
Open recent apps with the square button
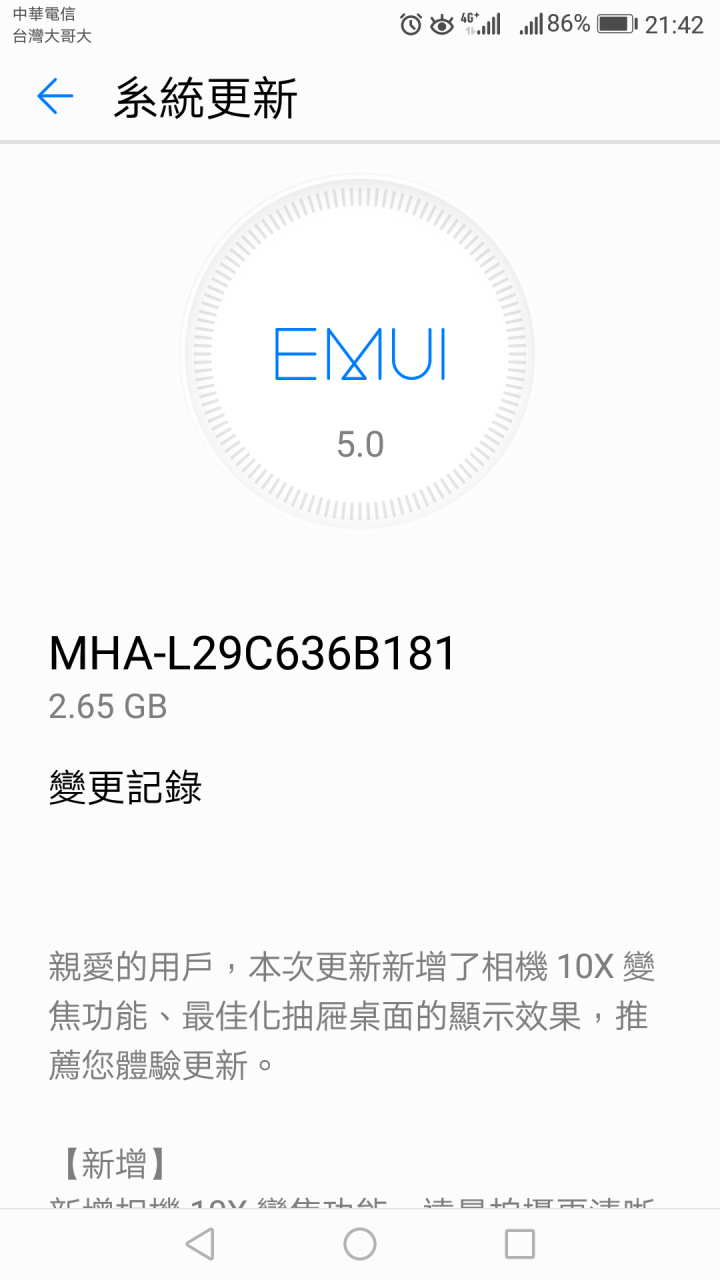click(520, 1243)
